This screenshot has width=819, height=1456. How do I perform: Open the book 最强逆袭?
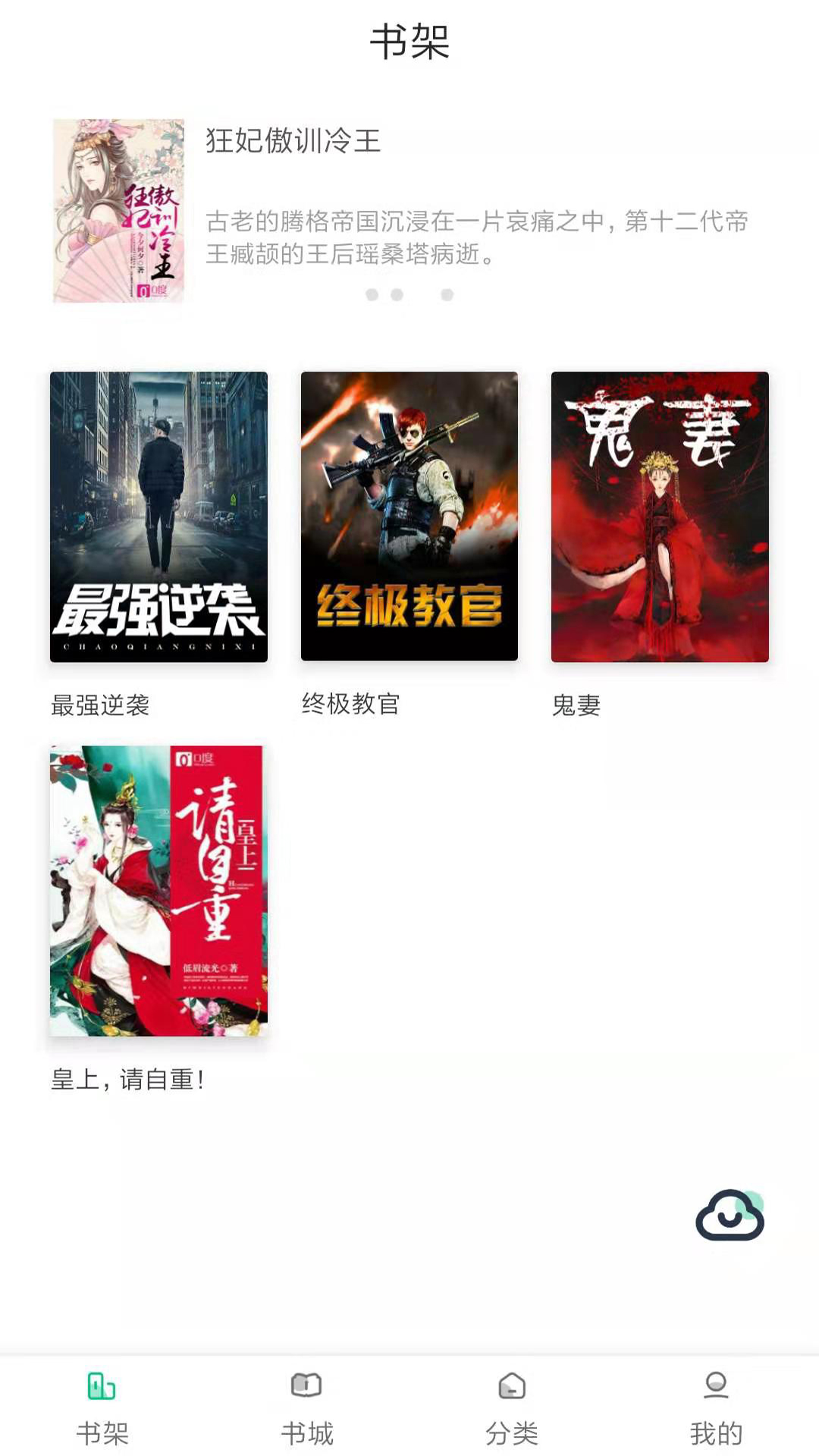click(x=158, y=516)
